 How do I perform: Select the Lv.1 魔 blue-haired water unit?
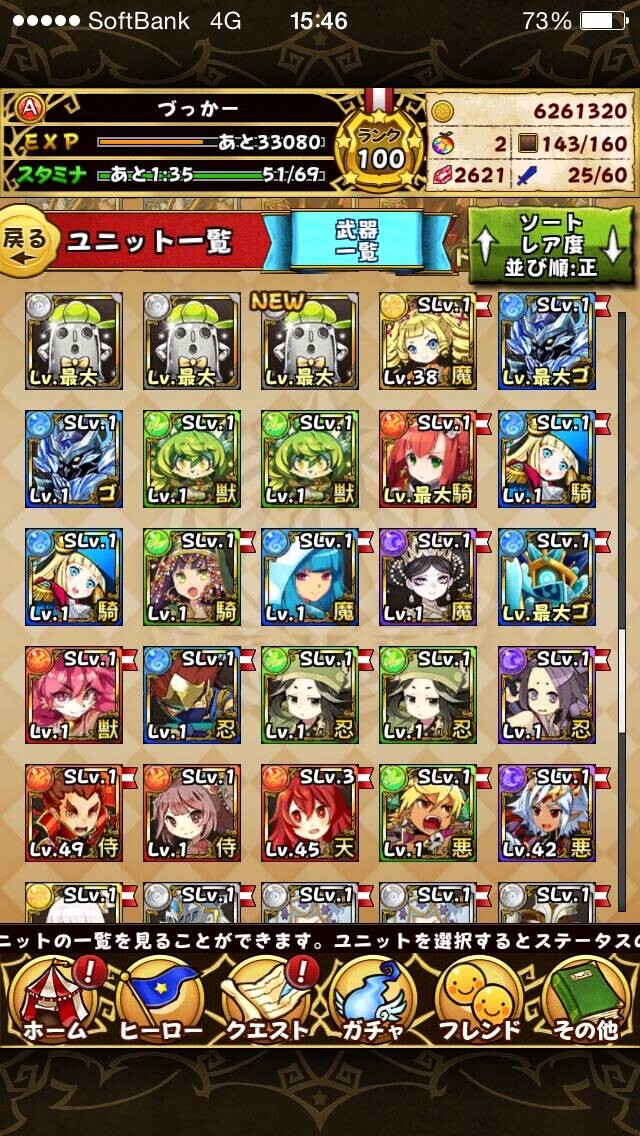[x=310, y=577]
